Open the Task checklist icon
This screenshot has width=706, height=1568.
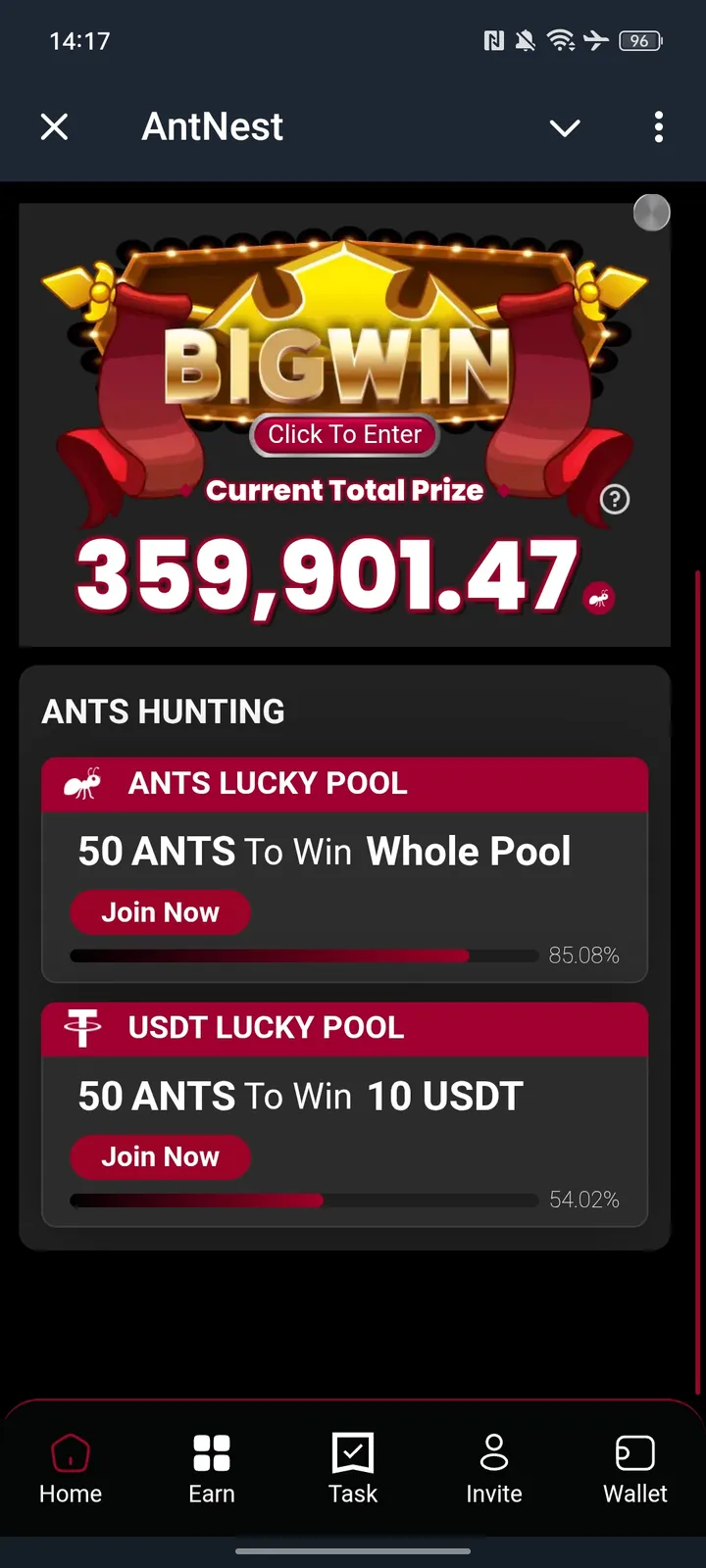(353, 1453)
